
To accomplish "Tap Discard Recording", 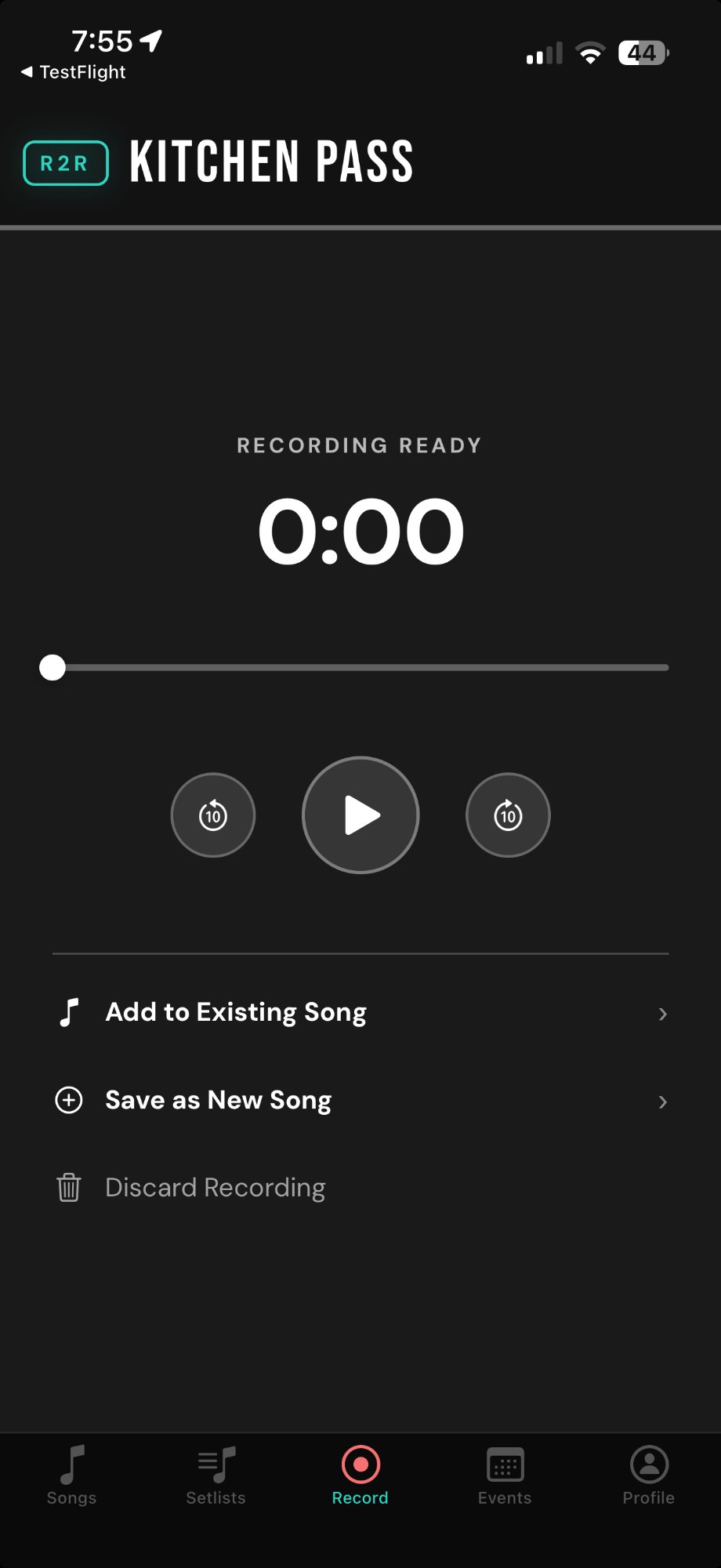I will (214, 1187).
